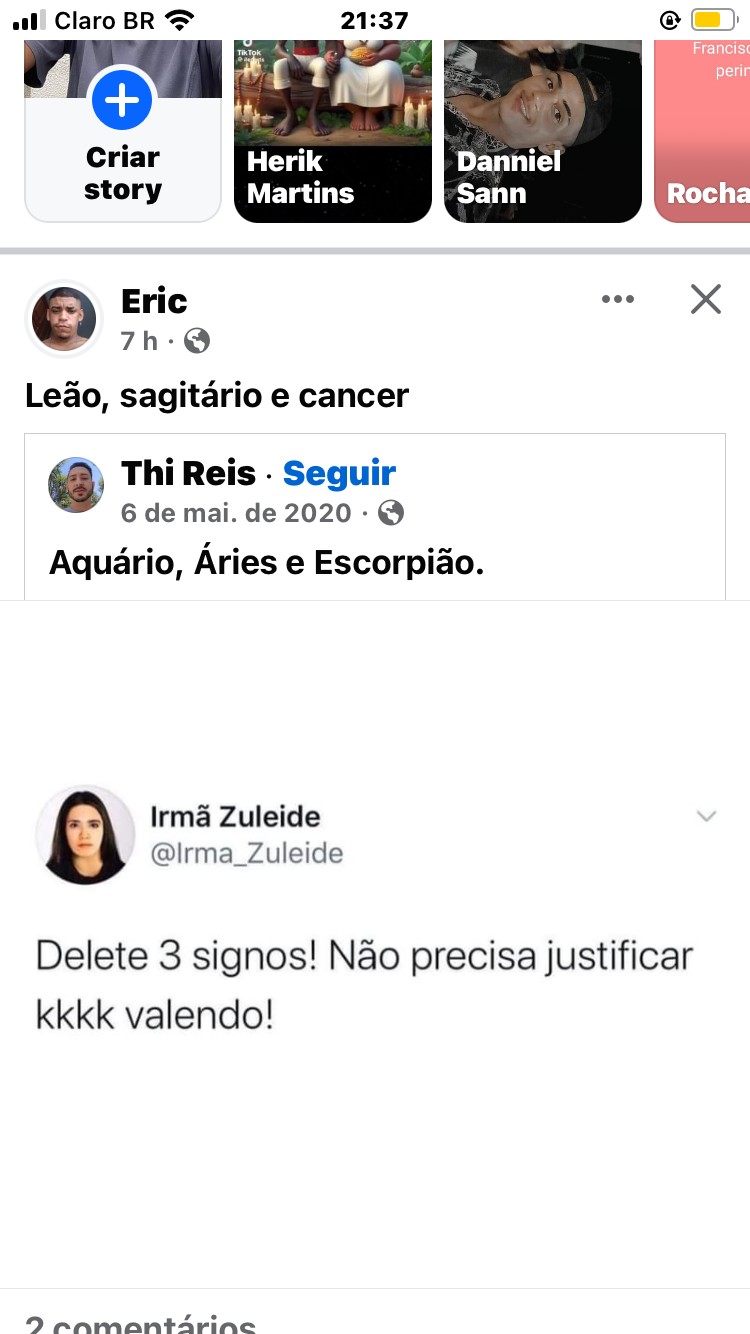Tap the 21:37 clock in the status bar
The height and width of the screenshot is (1334, 750).
pos(374,18)
